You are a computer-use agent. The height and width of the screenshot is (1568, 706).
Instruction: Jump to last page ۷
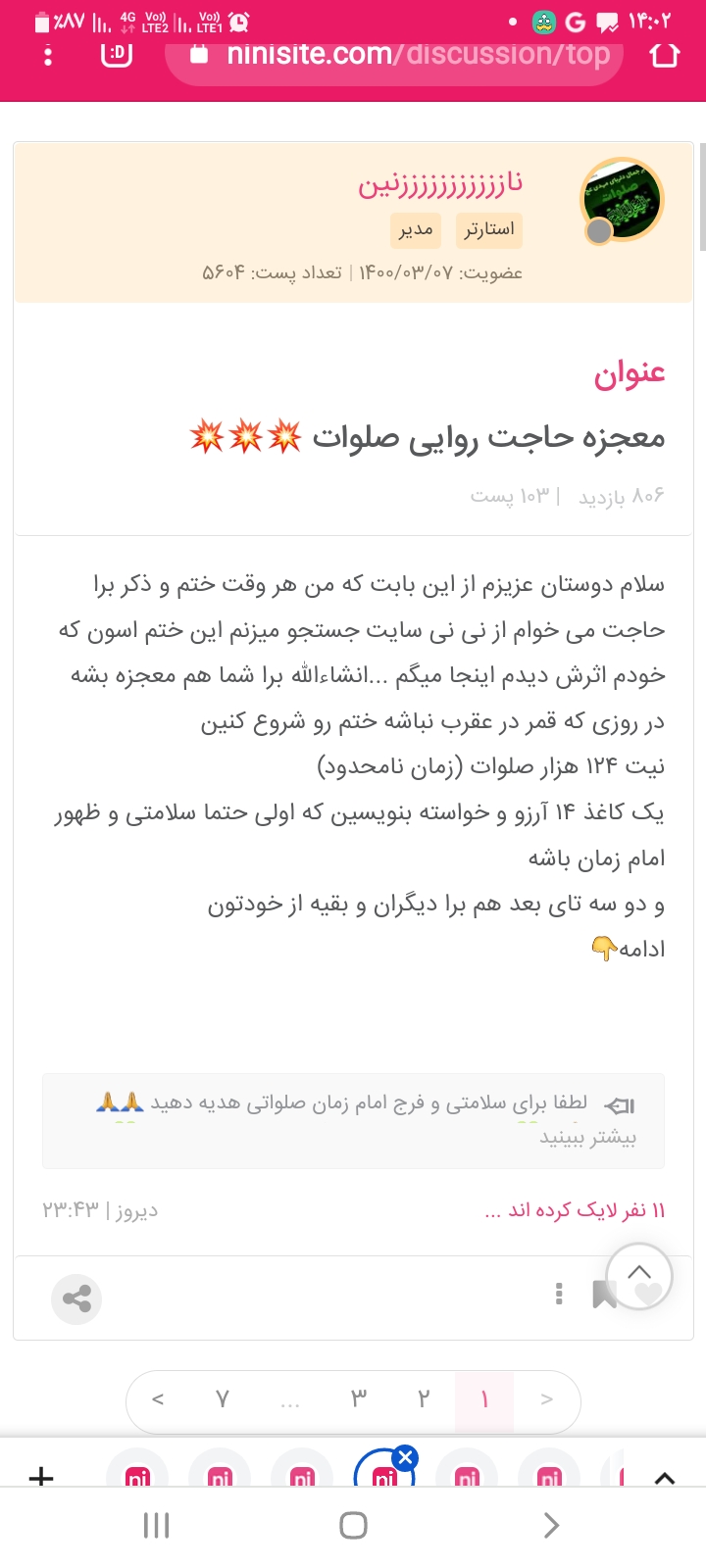(x=223, y=1399)
